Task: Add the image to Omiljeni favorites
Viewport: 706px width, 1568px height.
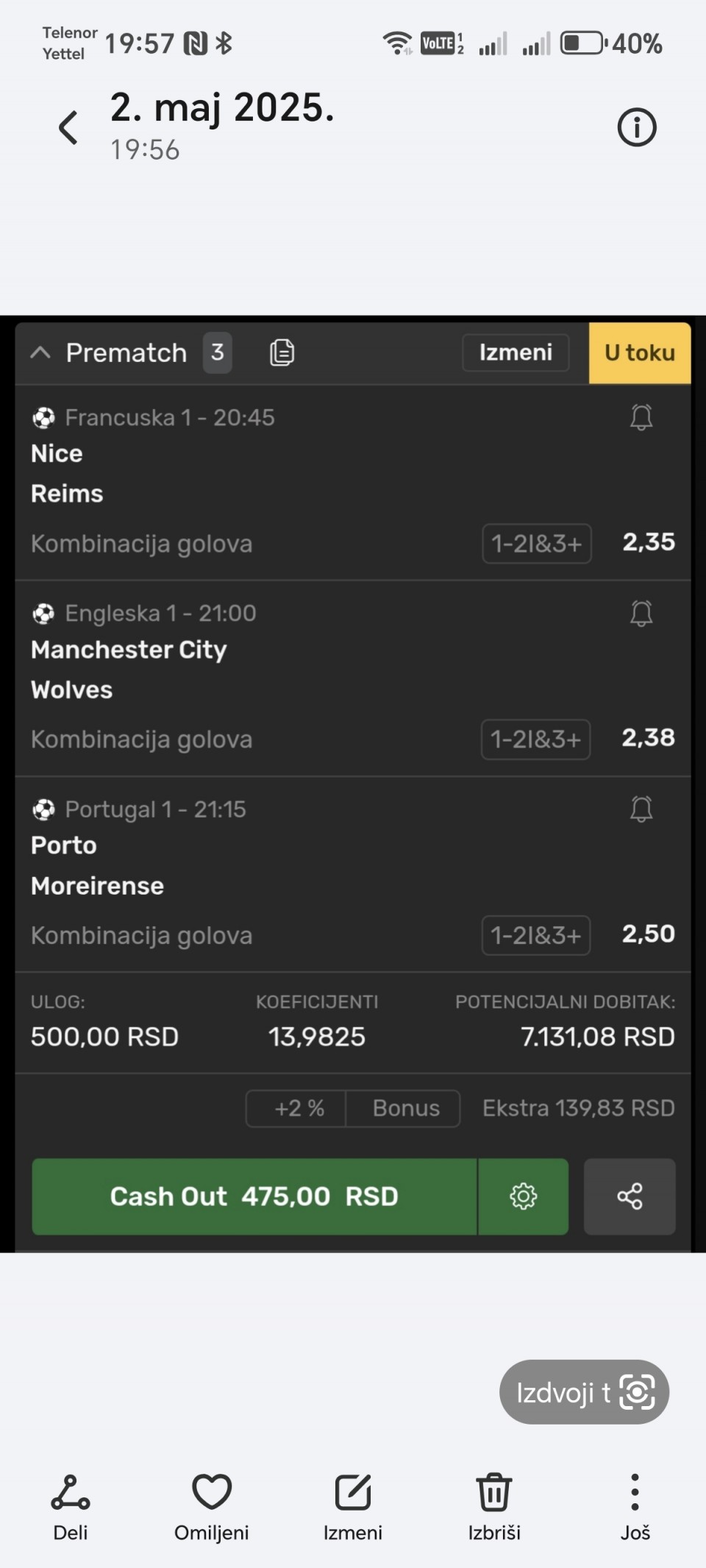Action: tap(212, 1508)
